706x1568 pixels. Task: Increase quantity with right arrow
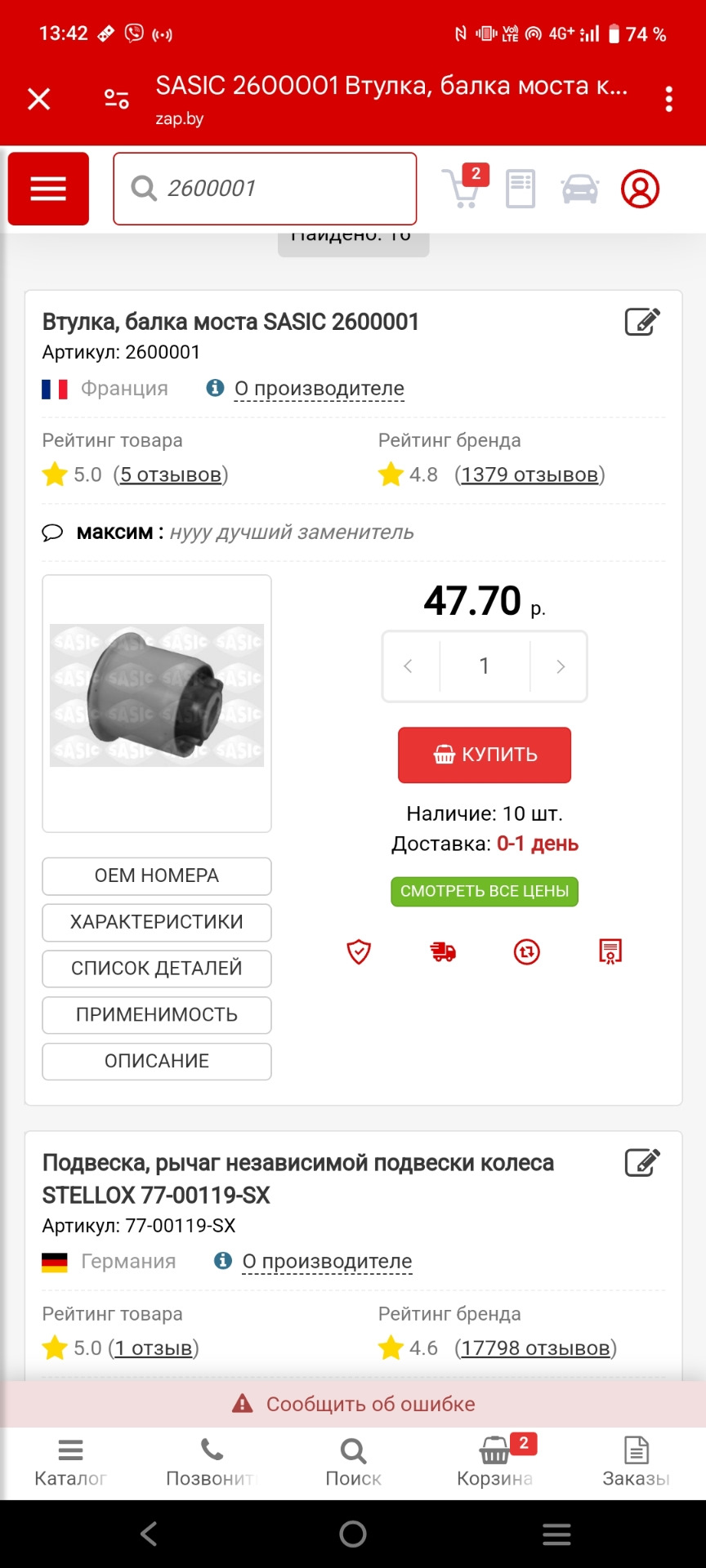tap(560, 666)
